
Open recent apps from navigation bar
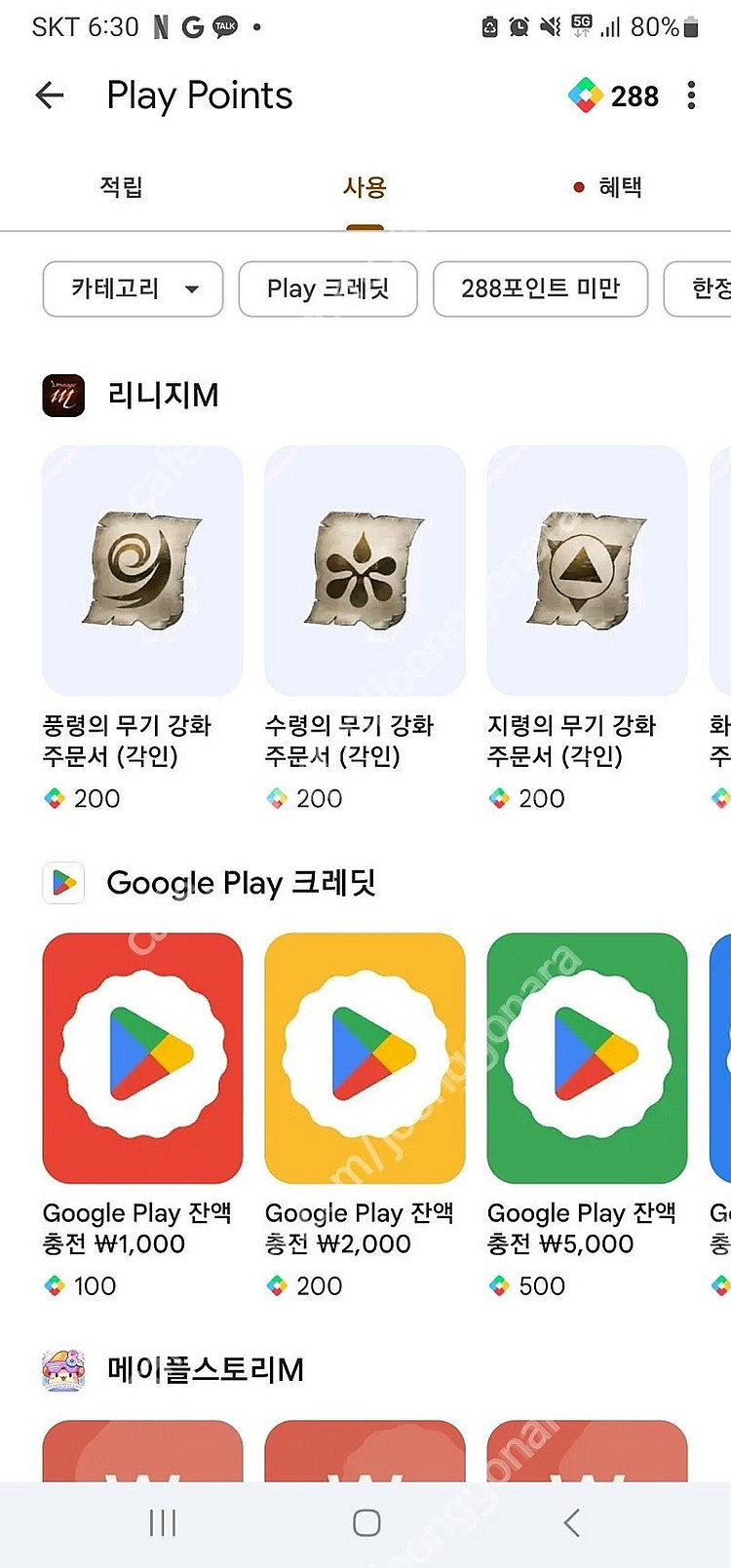coord(162,1523)
